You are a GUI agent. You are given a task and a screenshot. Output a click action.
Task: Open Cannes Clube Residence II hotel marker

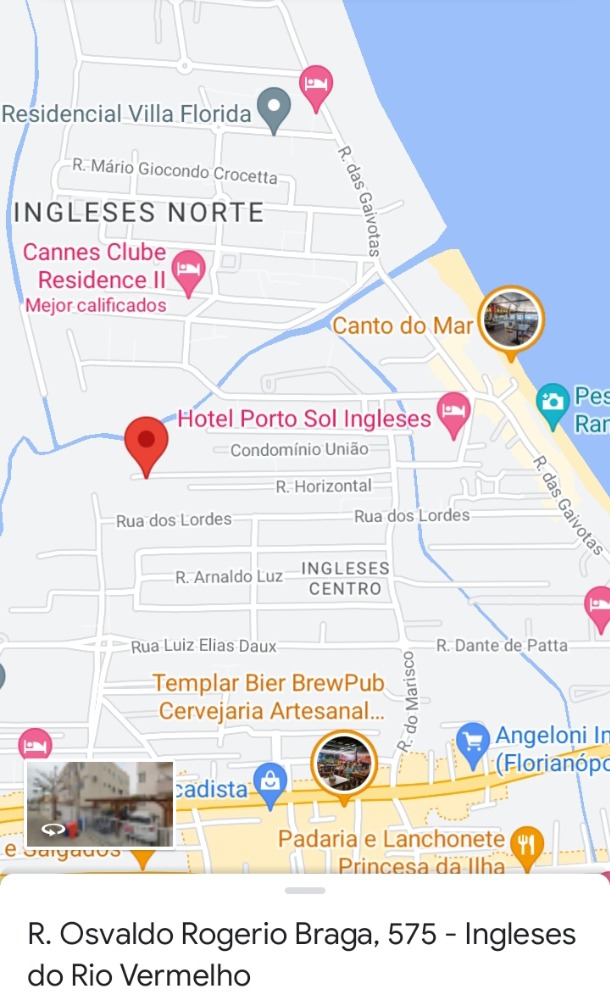188,269
